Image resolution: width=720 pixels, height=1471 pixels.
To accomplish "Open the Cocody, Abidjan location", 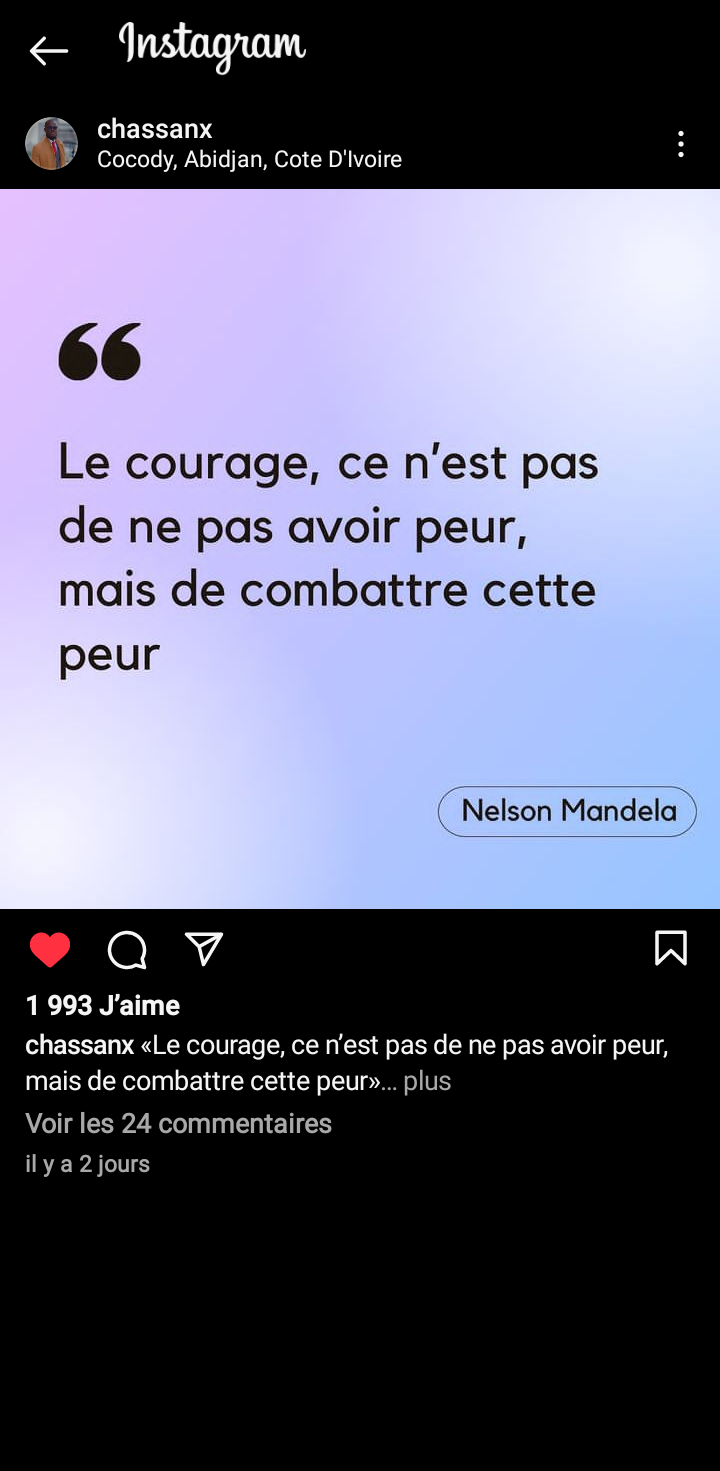I will [249, 159].
